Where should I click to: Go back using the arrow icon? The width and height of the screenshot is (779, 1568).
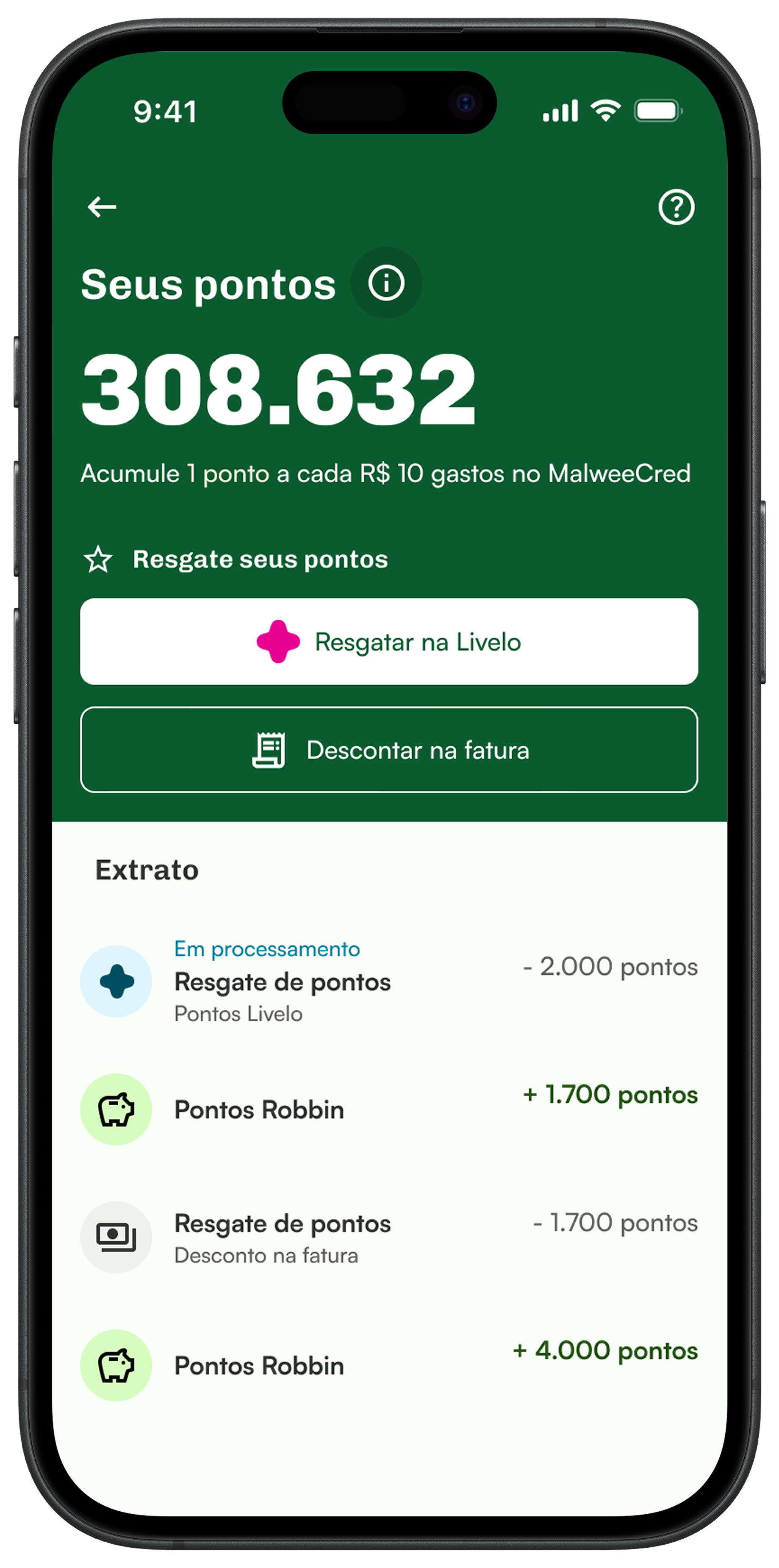point(102,207)
